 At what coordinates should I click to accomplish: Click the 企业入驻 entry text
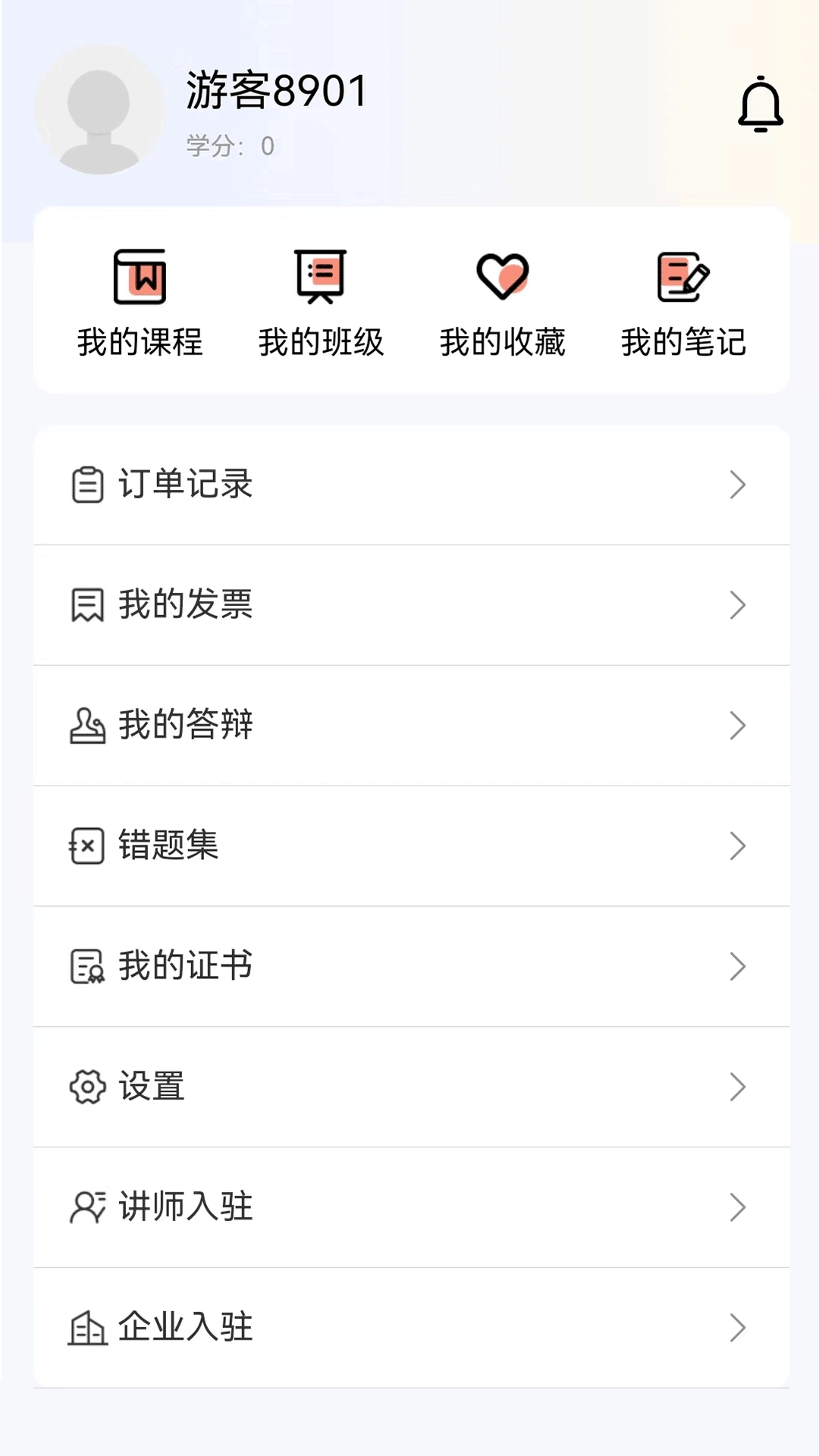pyautogui.click(x=185, y=1326)
